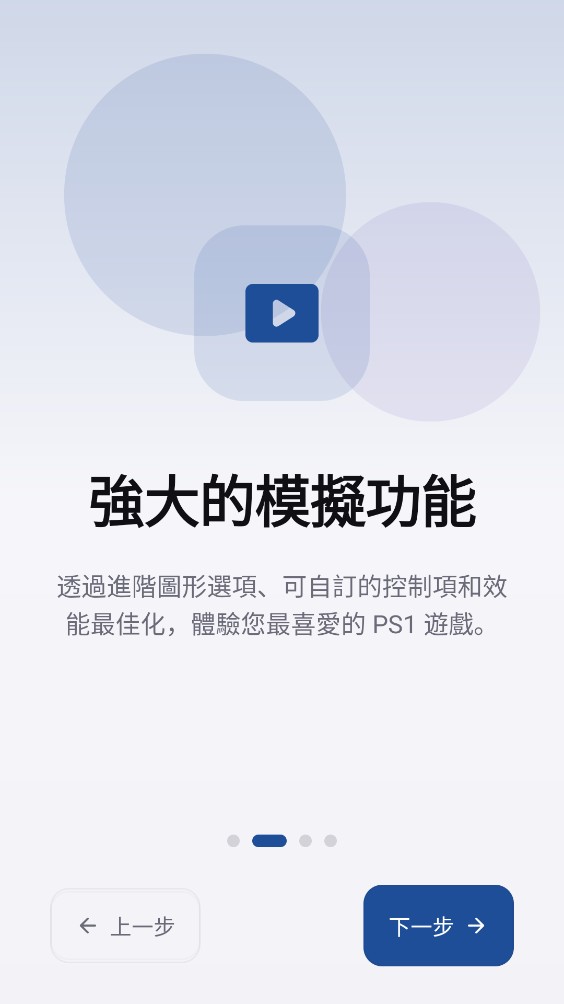Jump to the first page indicator dot

tap(234, 841)
